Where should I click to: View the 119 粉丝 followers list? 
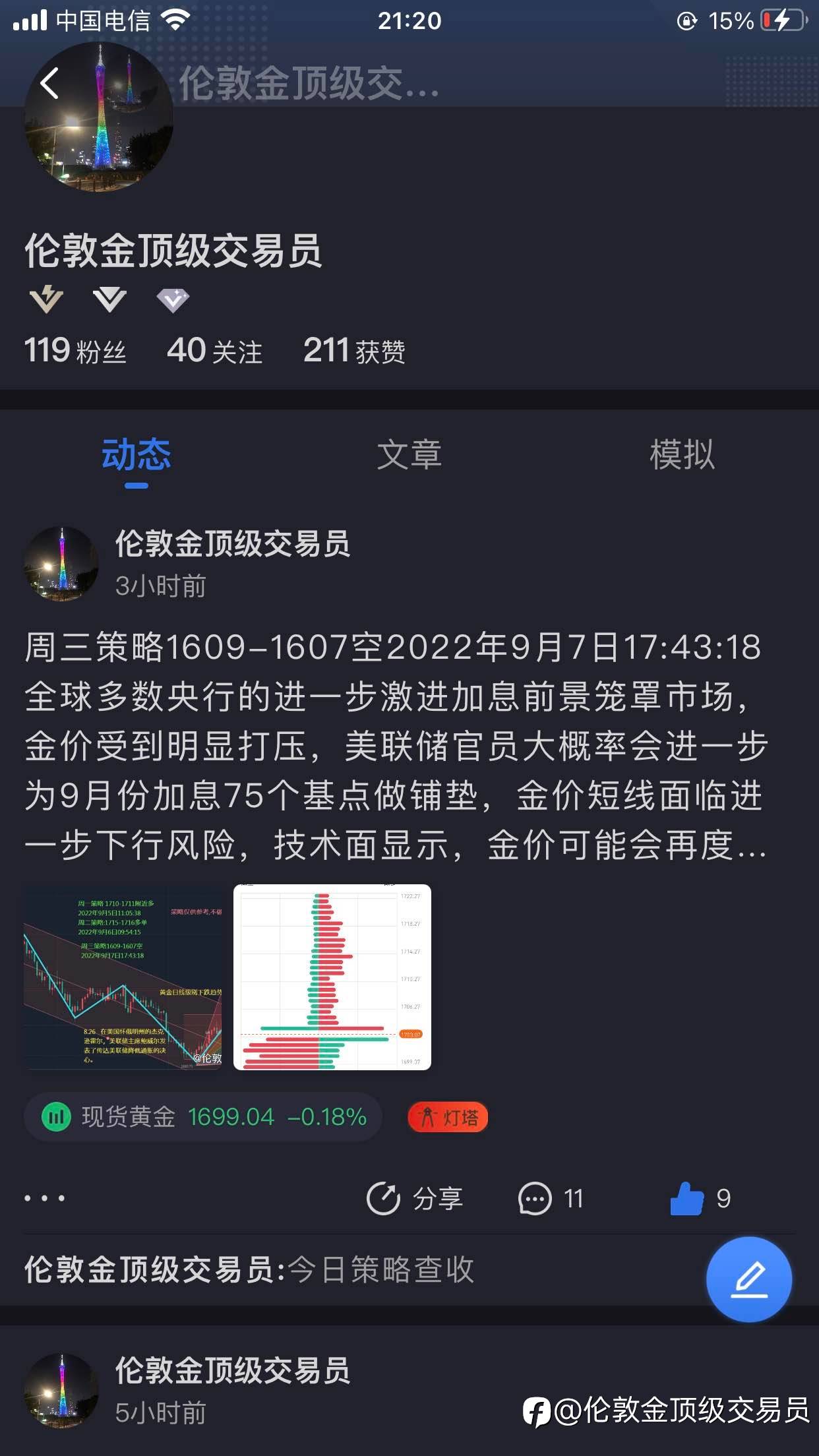[75, 350]
